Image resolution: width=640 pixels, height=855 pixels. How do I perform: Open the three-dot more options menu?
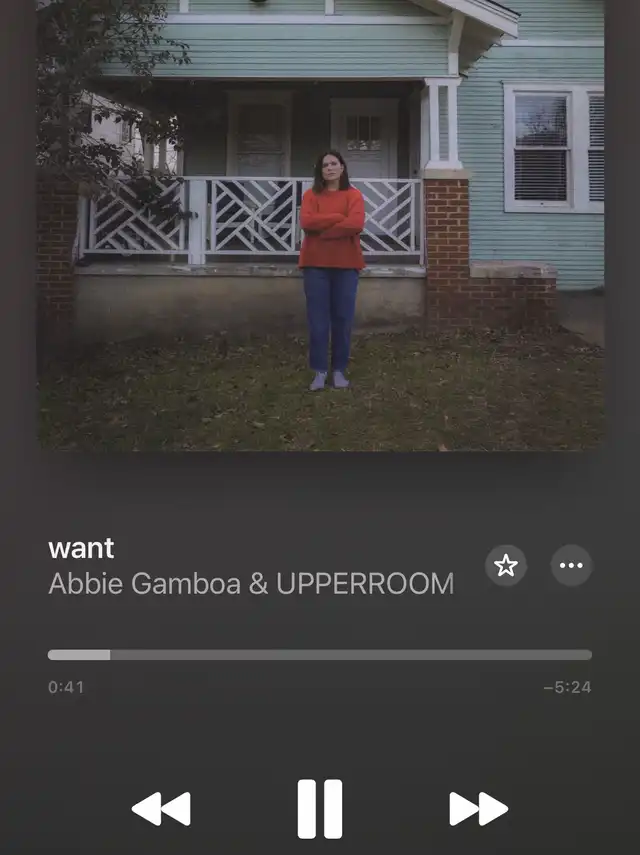571,566
